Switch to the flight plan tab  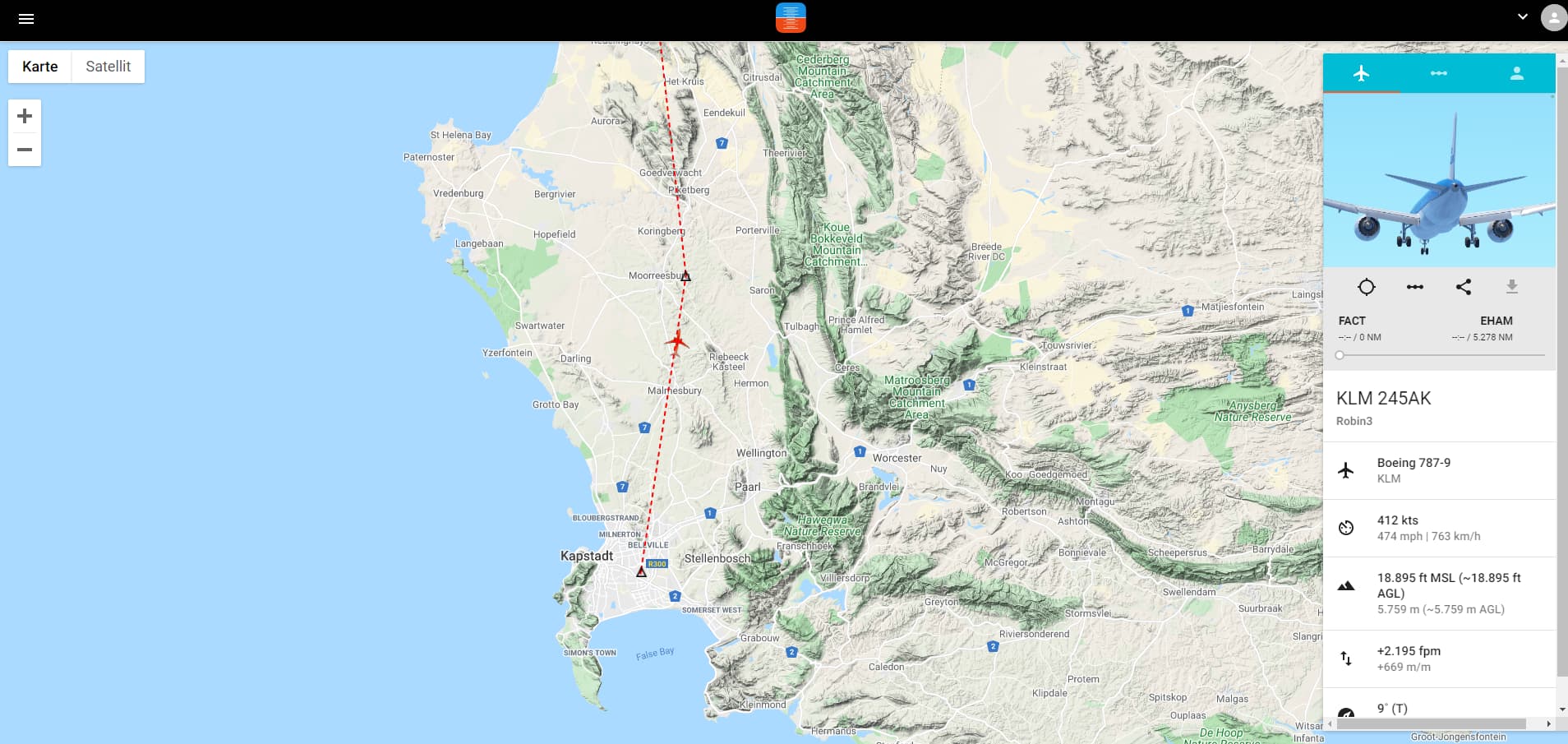click(x=1438, y=73)
